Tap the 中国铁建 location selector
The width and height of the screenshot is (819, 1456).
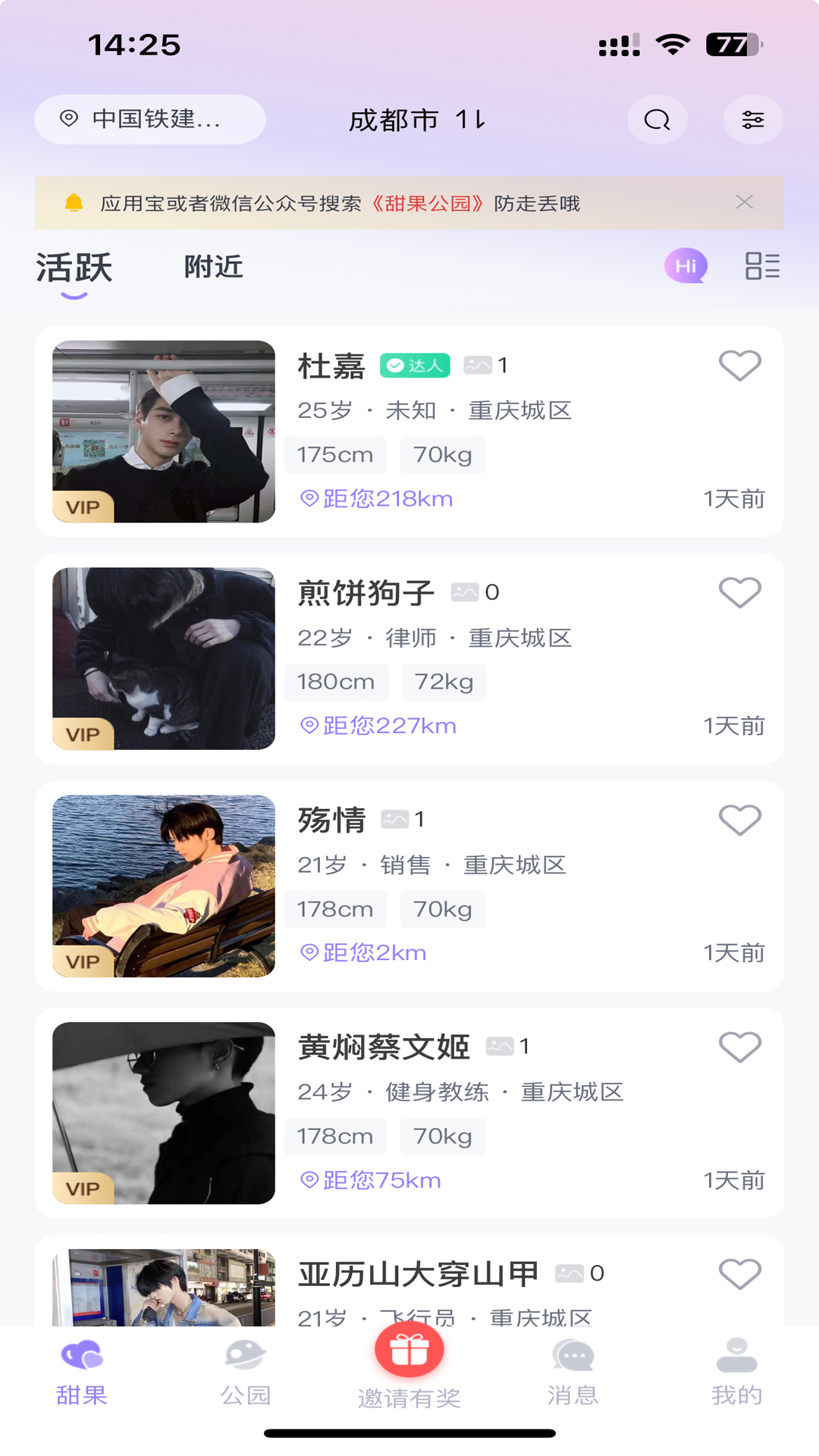tap(150, 120)
